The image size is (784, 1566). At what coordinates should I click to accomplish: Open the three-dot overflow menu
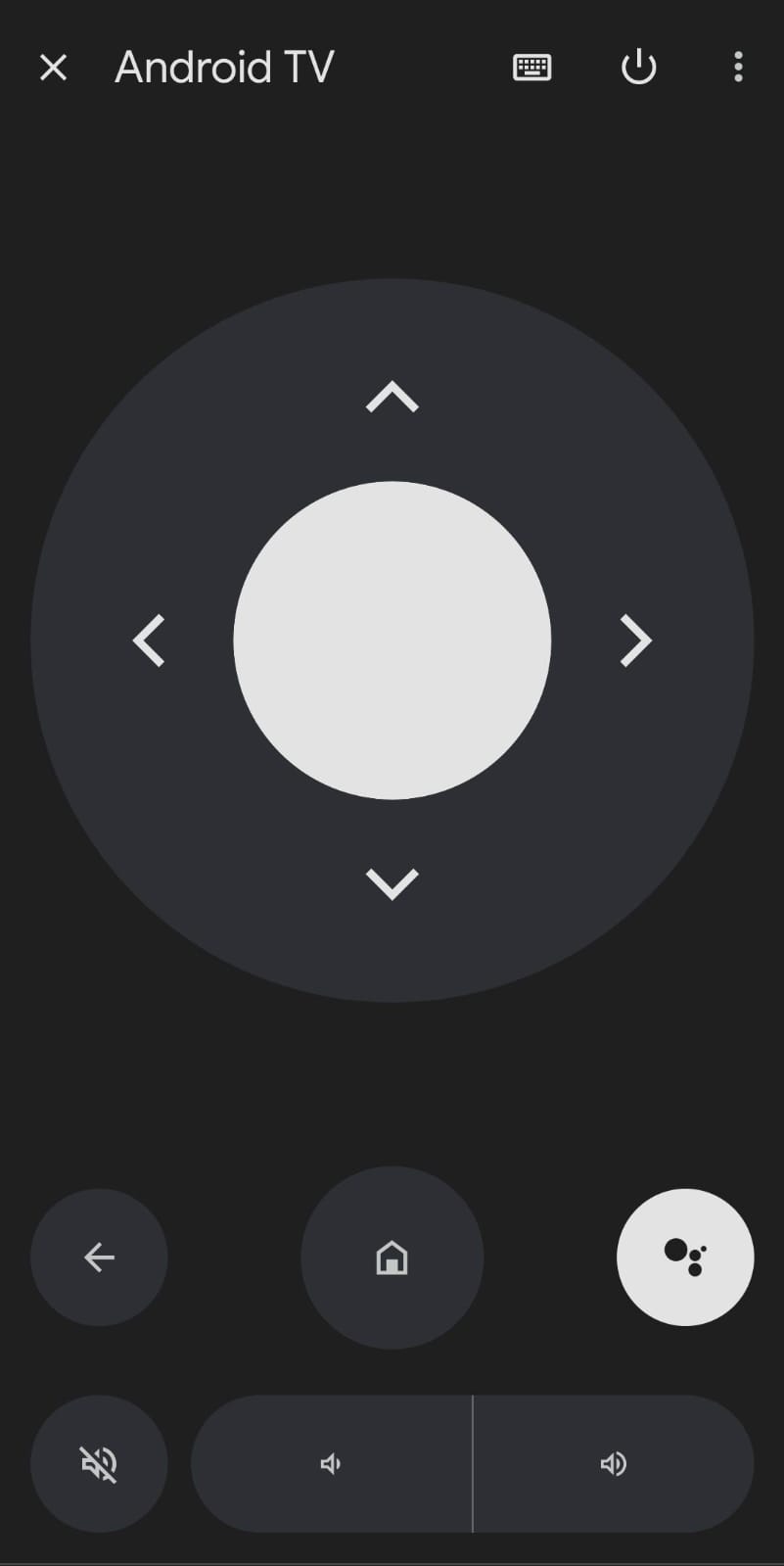(737, 67)
